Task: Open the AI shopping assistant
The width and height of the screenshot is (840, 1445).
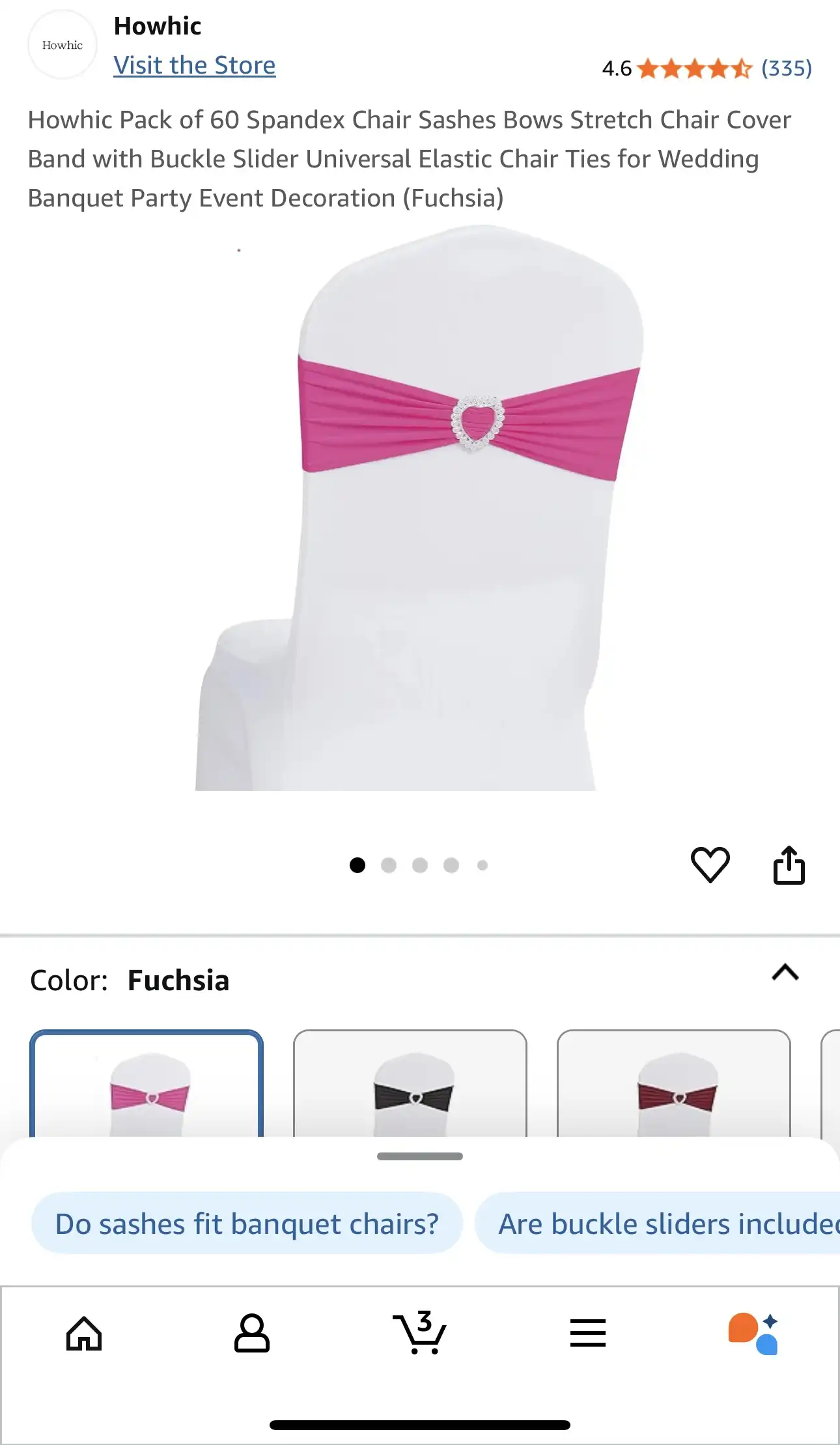Action: pyautogui.click(x=753, y=1332)
